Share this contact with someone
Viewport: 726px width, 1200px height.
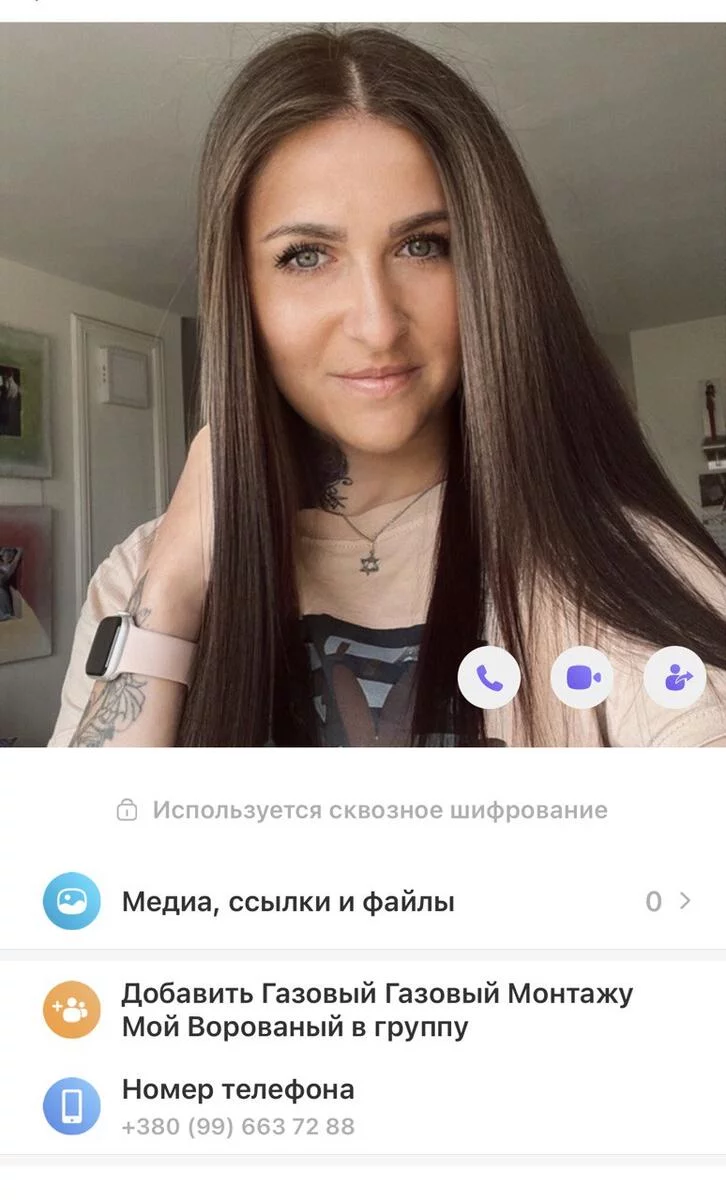675,678
